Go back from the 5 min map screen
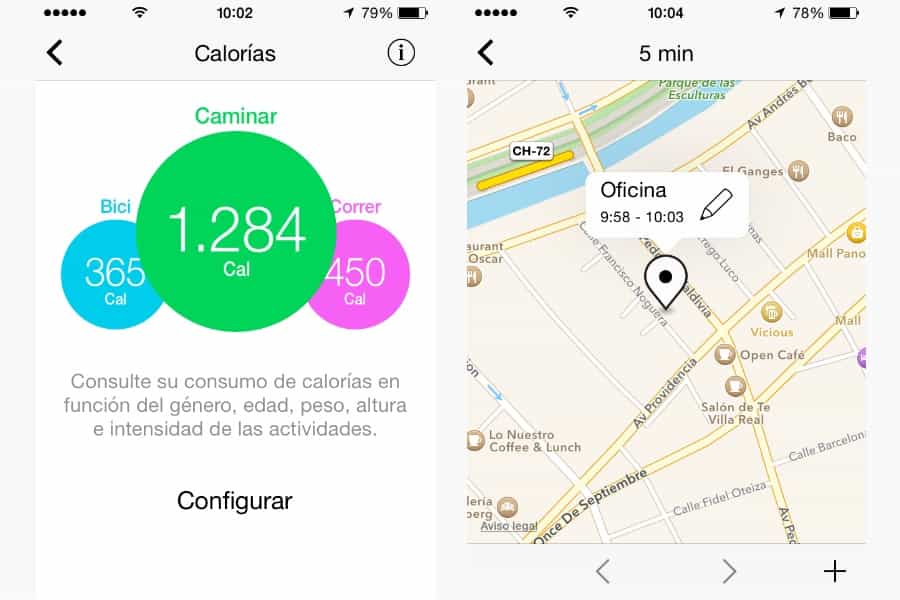This screenshot has height=600, width=900. [x=486, y=53]
